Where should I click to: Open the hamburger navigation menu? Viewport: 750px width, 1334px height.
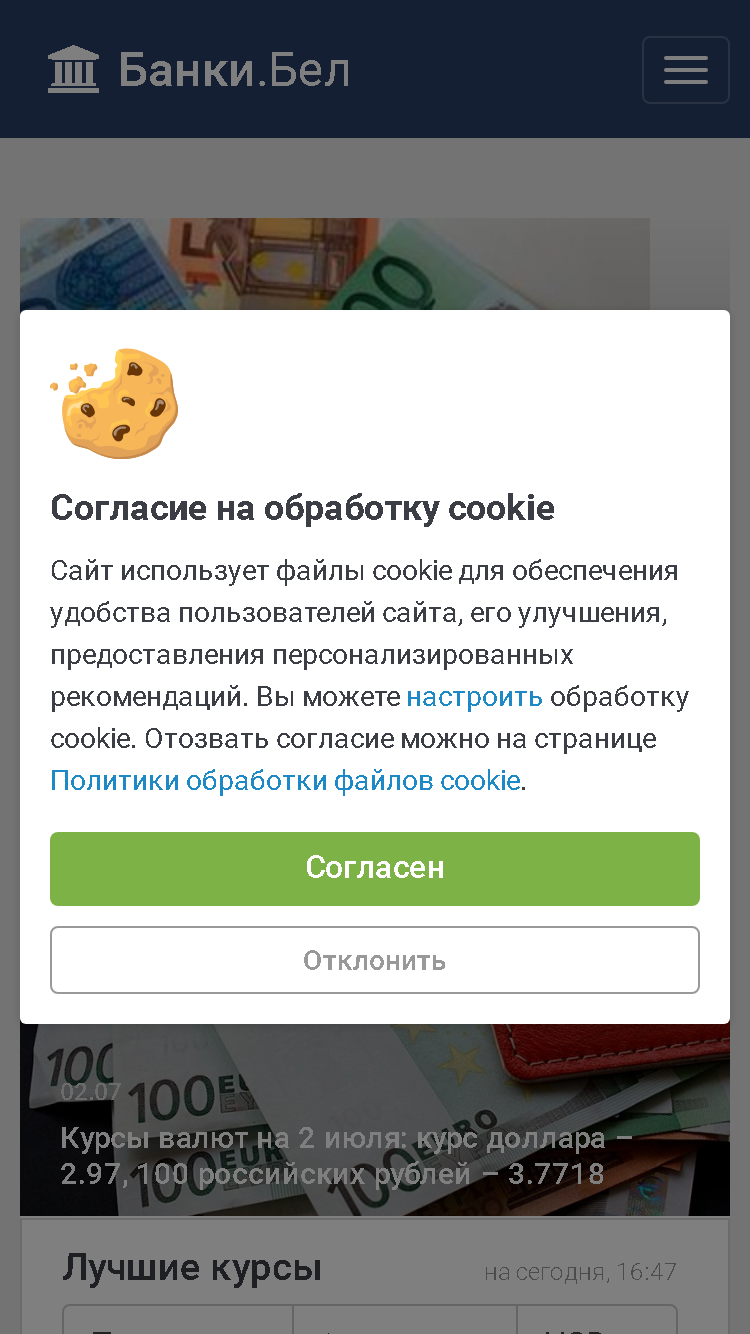click(686, 70)
